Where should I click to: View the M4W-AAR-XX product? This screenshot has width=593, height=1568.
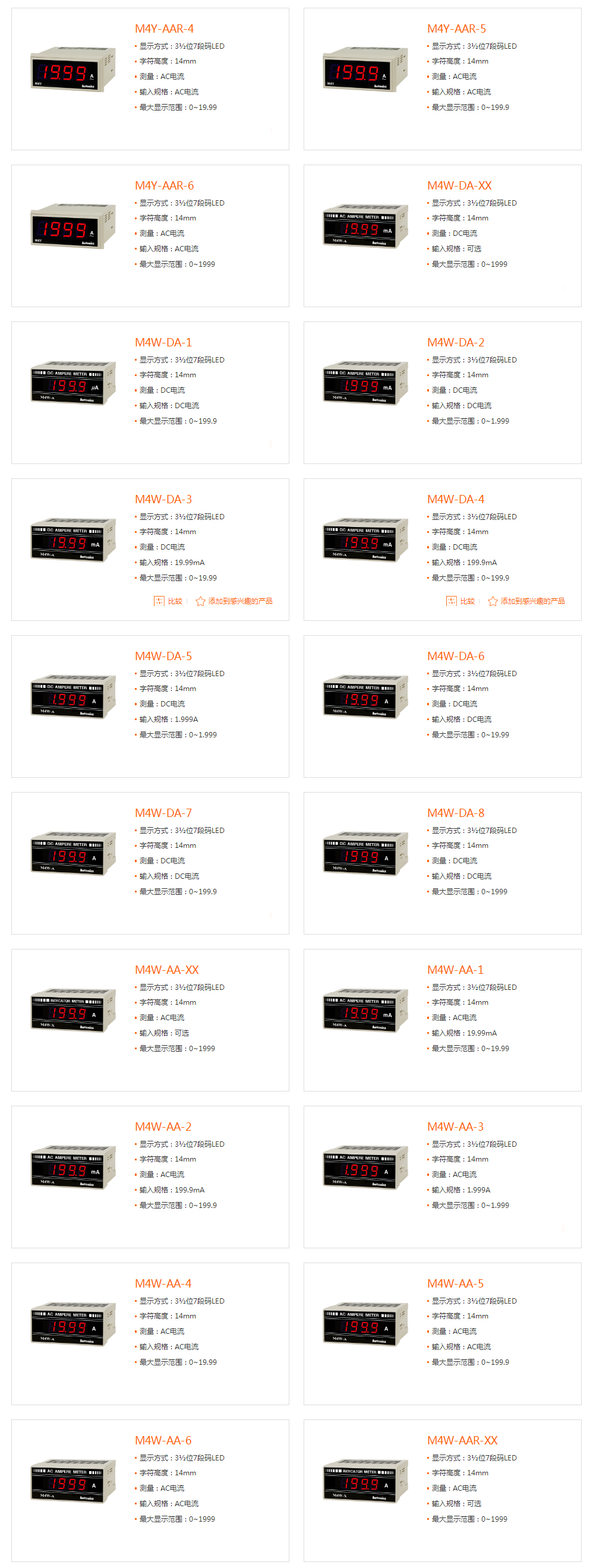[462, 1441]
